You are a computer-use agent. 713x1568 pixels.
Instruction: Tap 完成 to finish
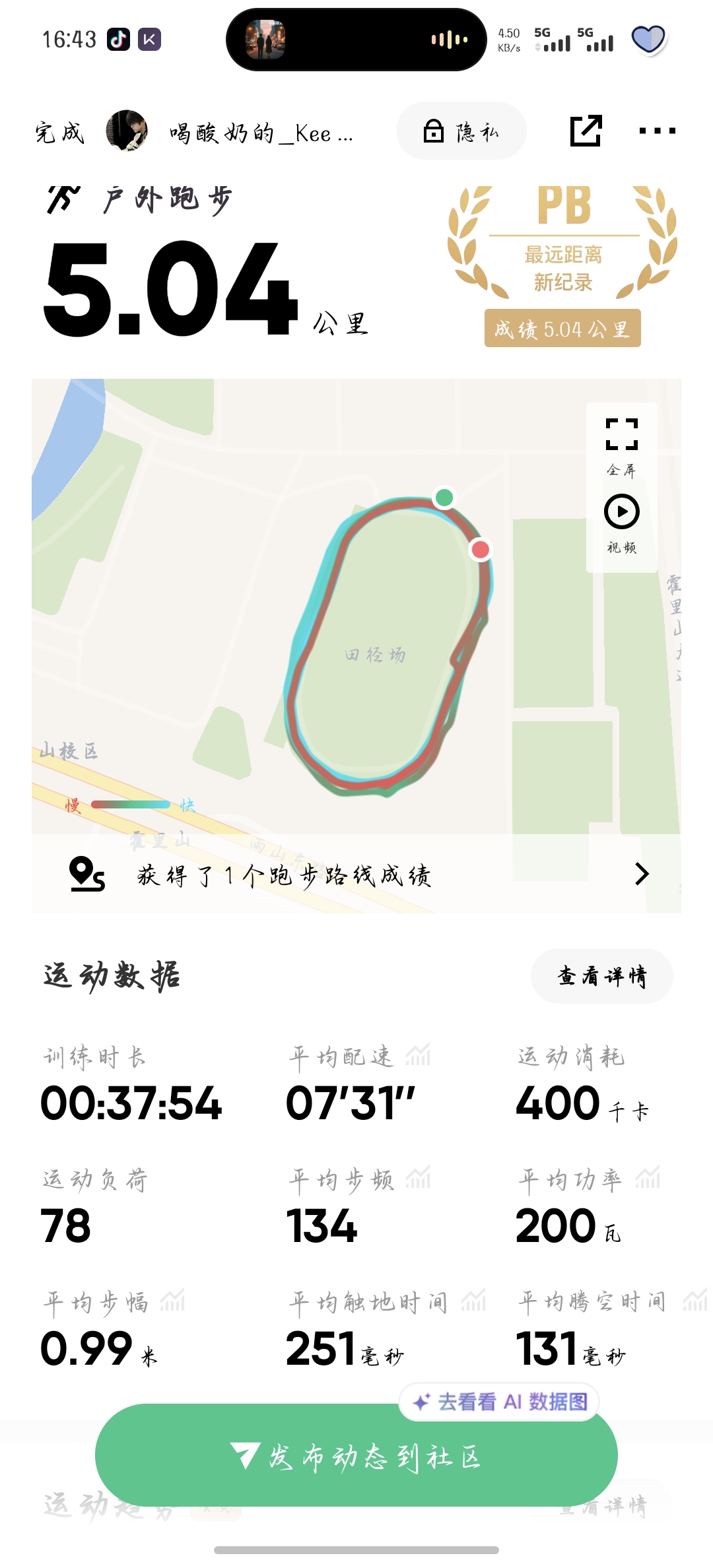pyautogui.click(x=60, y=133)
